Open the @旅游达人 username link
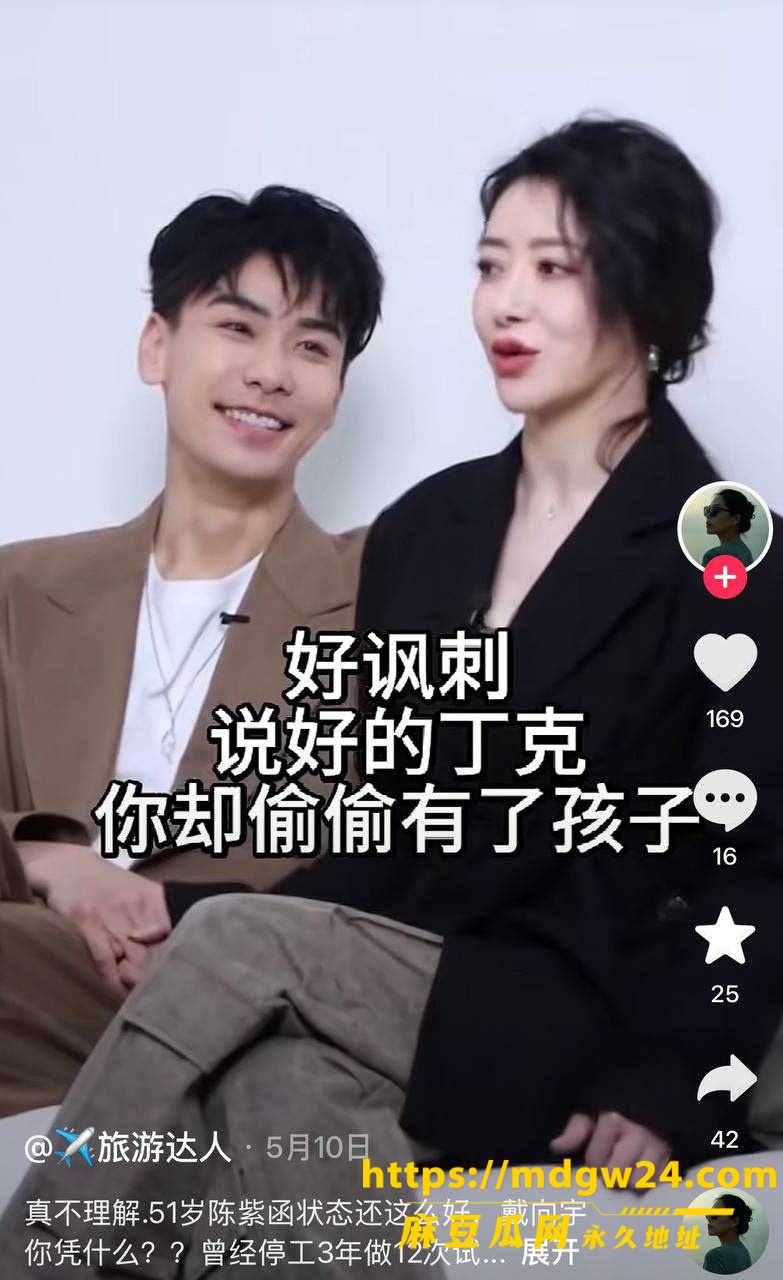The height and width of the screenshot is (1280, 783). (128, 1147)
